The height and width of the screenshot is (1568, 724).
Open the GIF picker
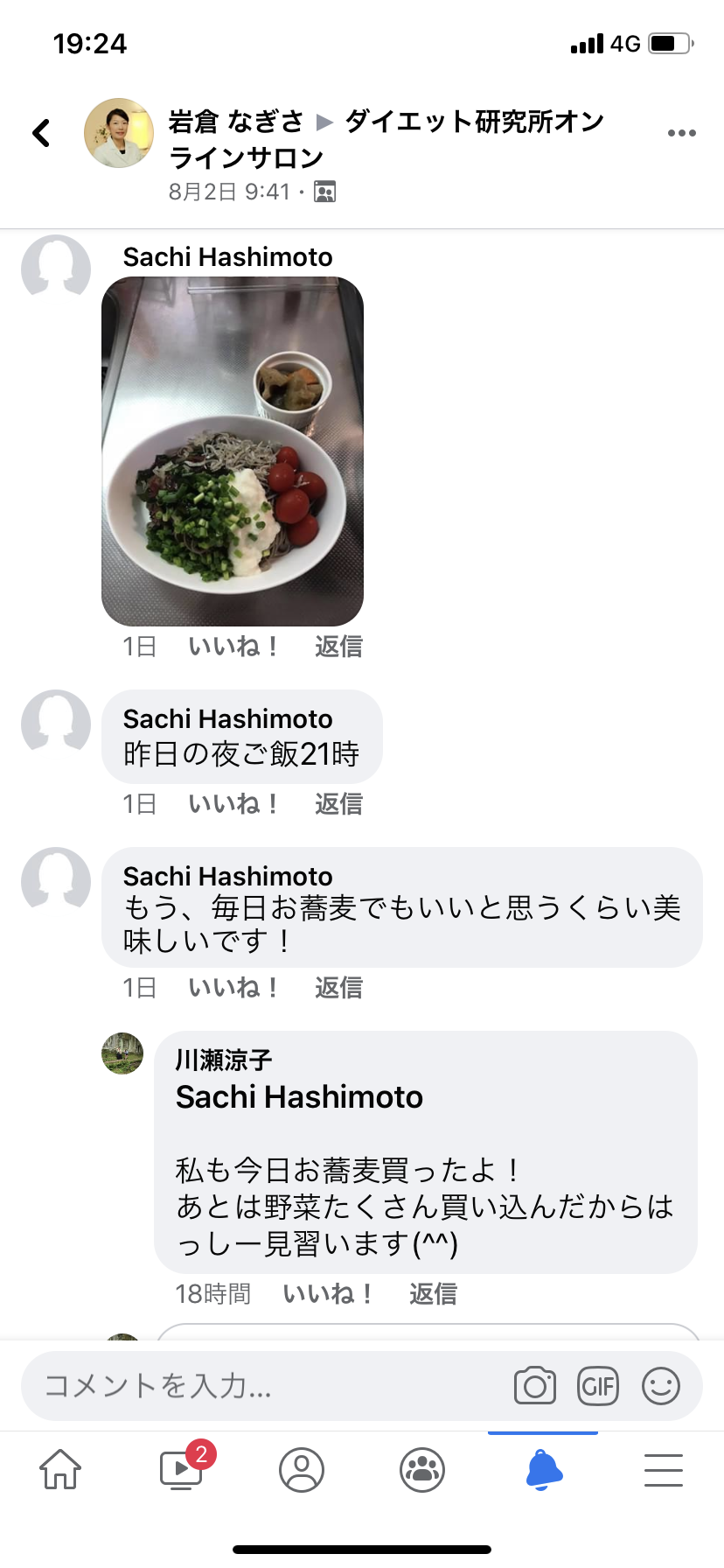click(x=598, y=1386)
